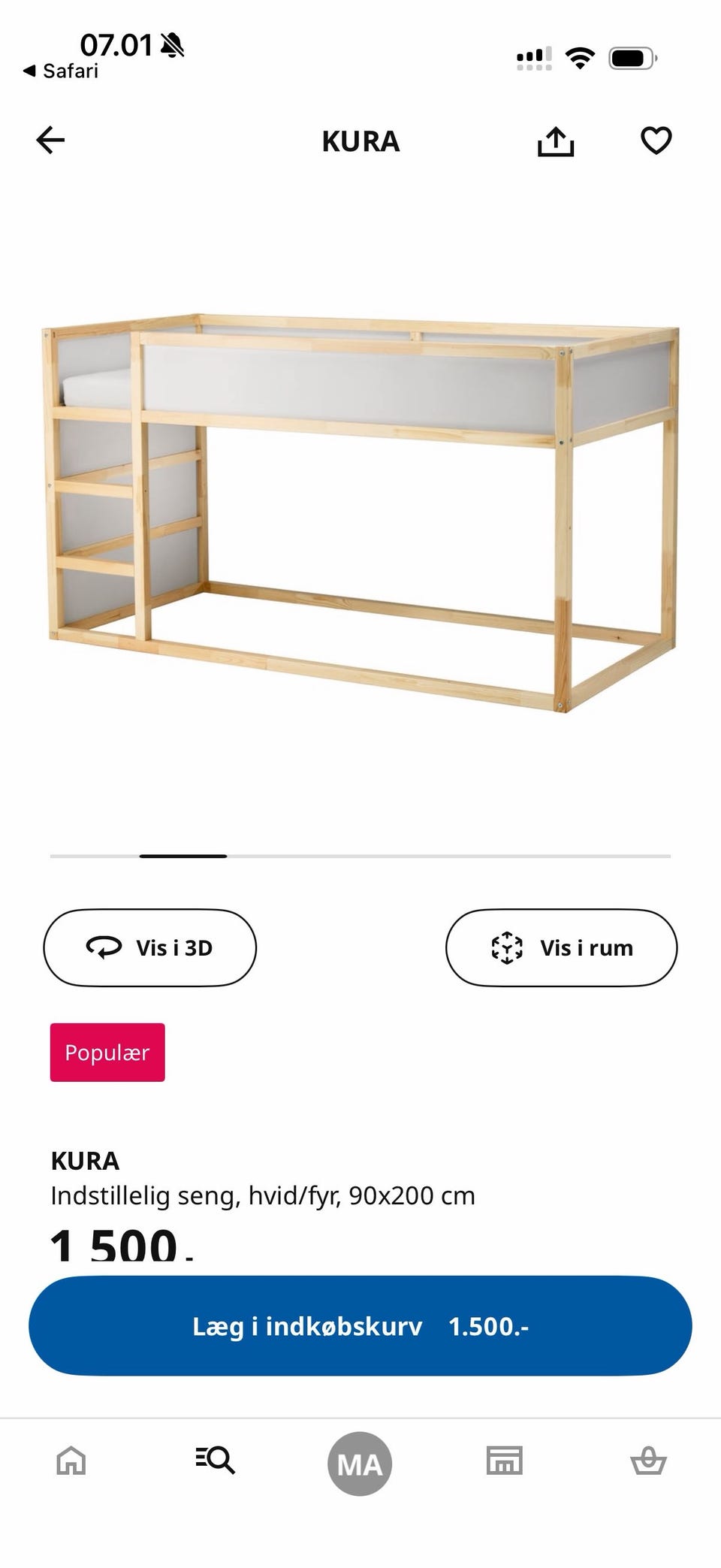Tap the AR cube icon beside Vis i rum

click(x=508, y=947)
